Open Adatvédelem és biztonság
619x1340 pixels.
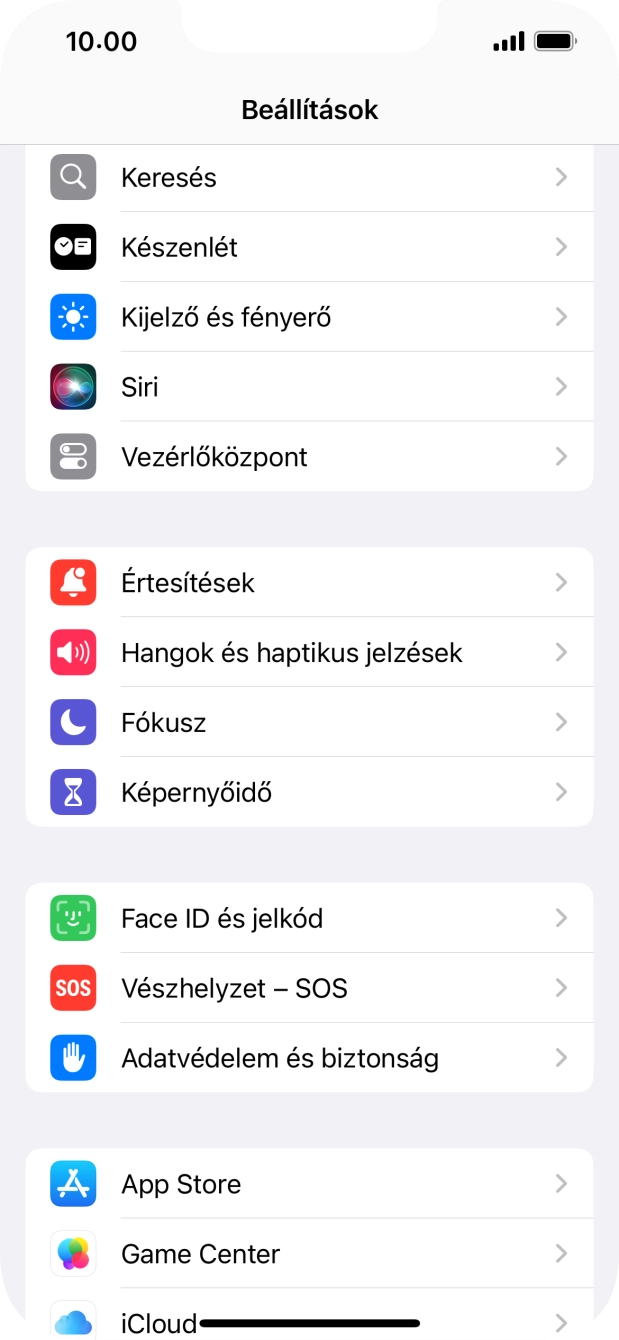coord(309,1058)
